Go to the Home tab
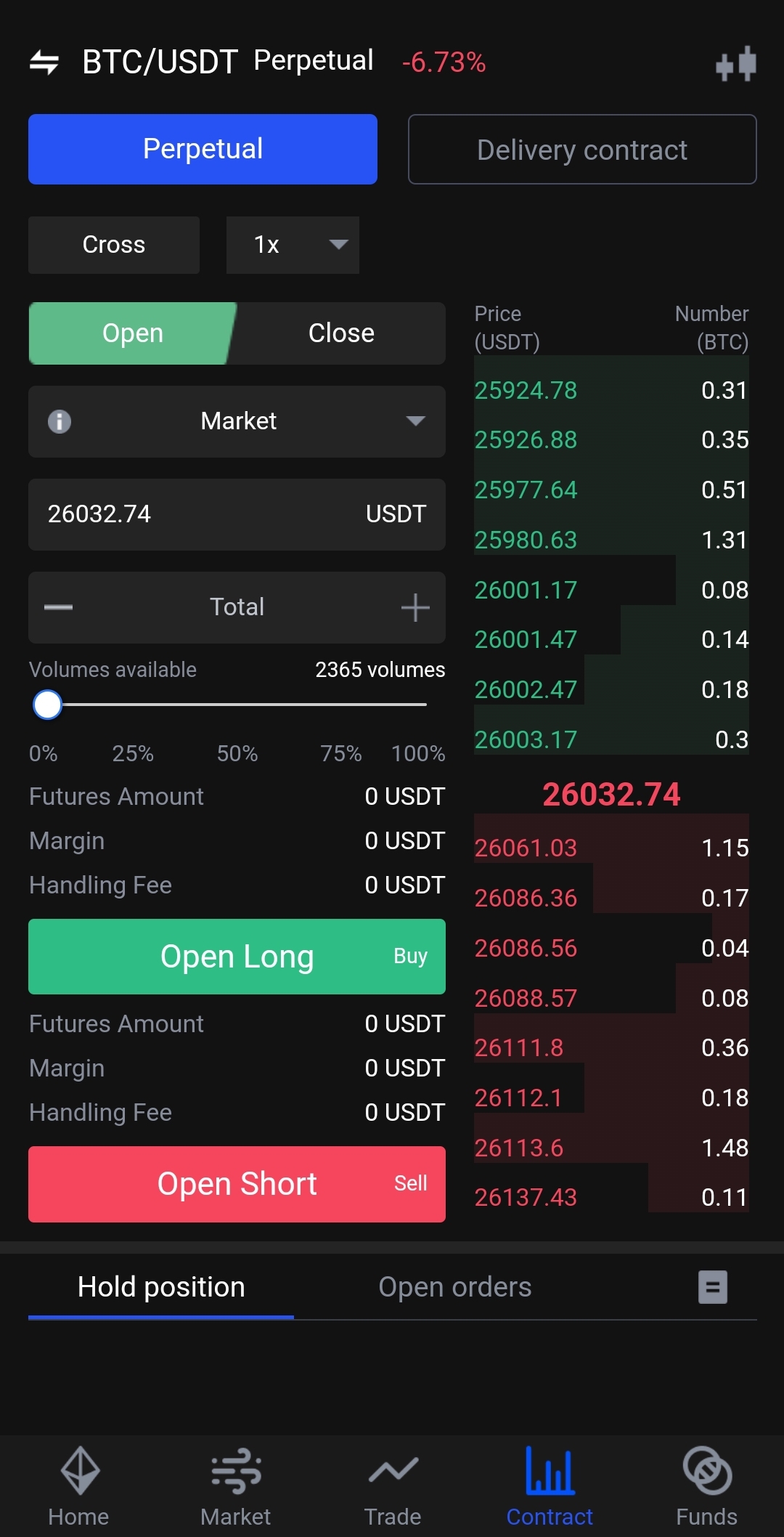Viewport: 784px width, 1537px height. tap(78, 1486)
